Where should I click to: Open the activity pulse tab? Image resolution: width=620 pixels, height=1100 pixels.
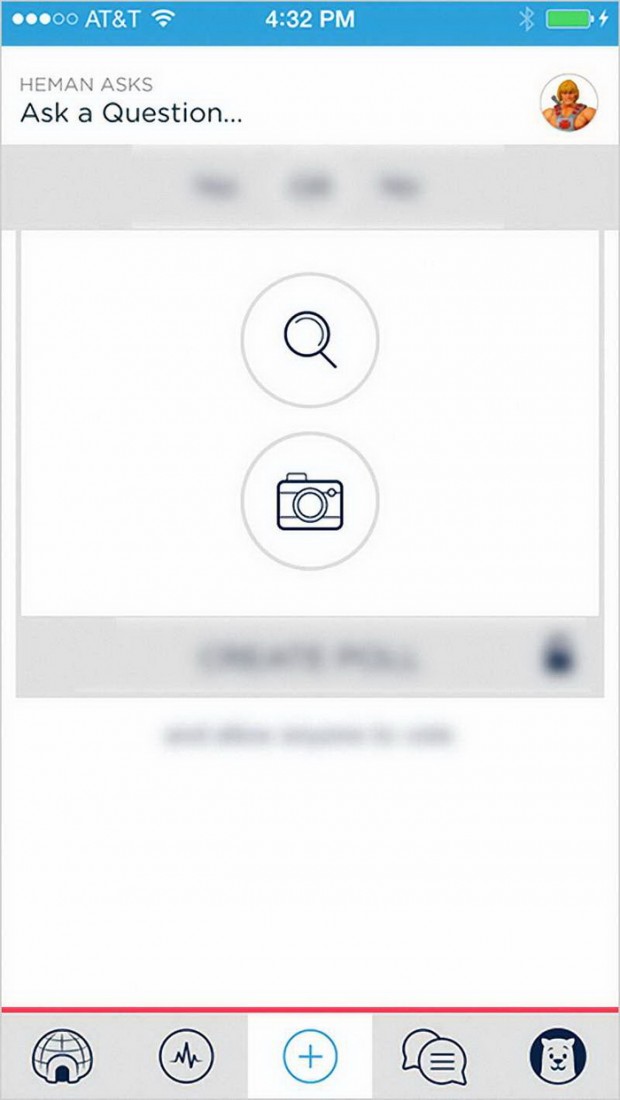186,1056
